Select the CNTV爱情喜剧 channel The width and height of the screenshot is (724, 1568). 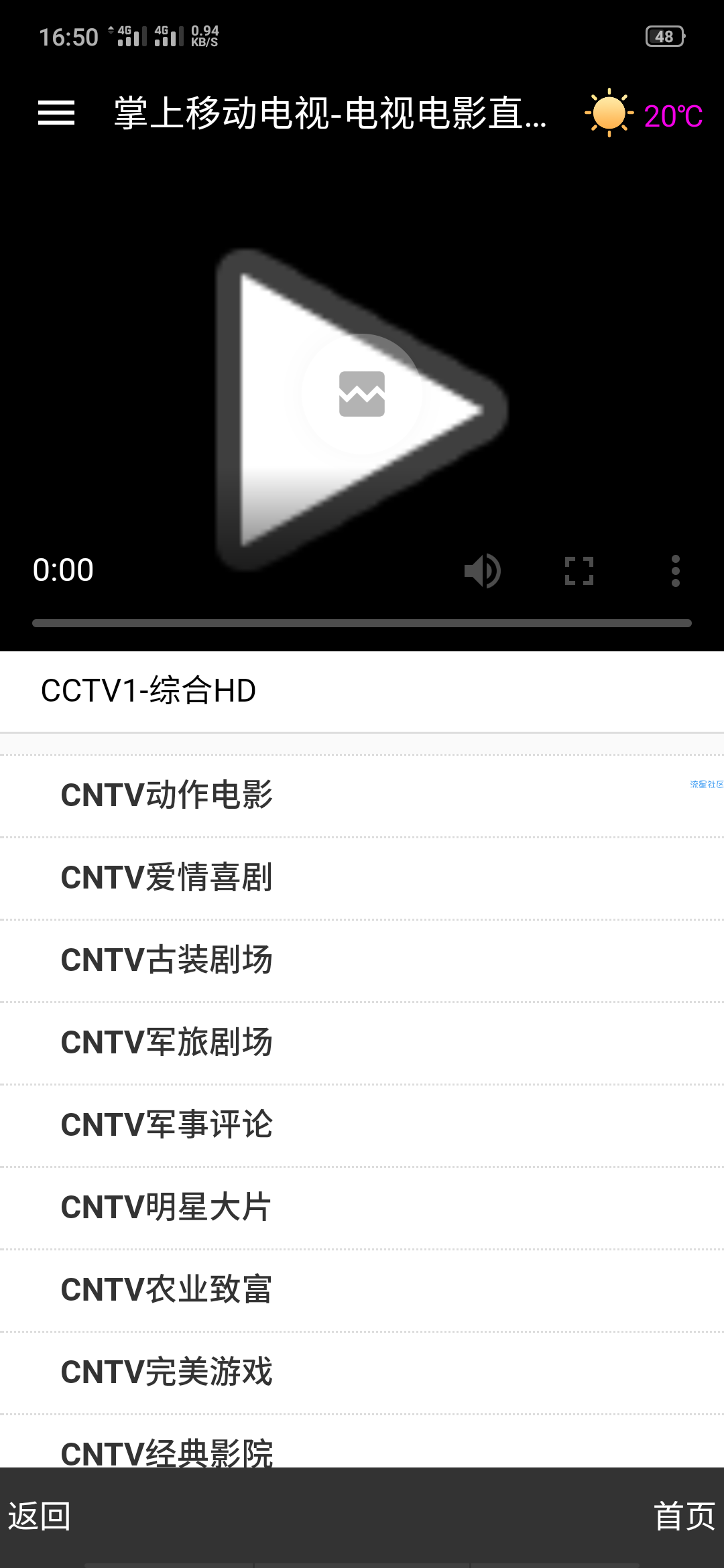coord(362,878)
